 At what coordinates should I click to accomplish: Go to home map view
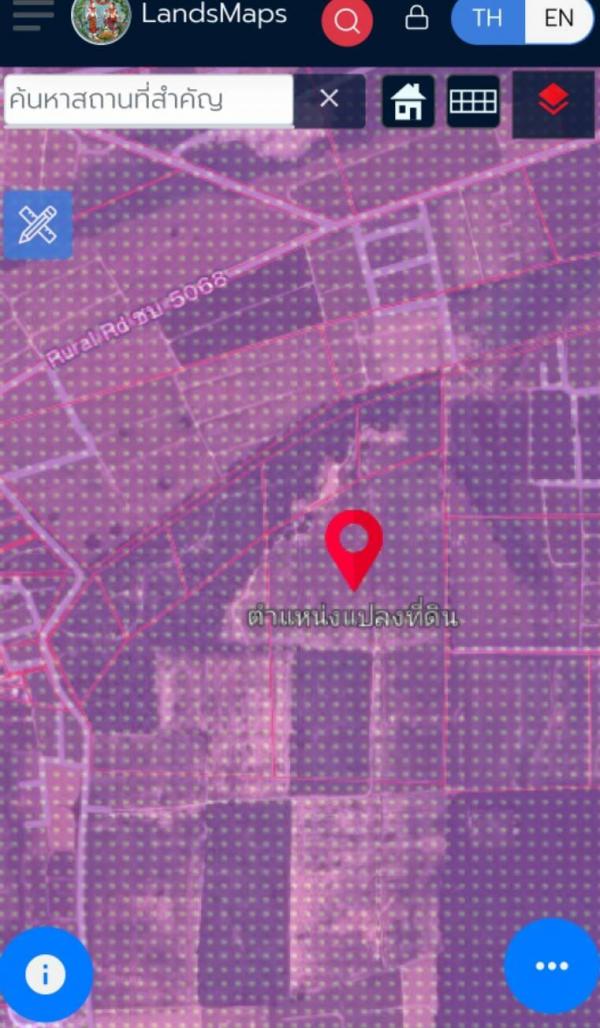coord(408,101)
